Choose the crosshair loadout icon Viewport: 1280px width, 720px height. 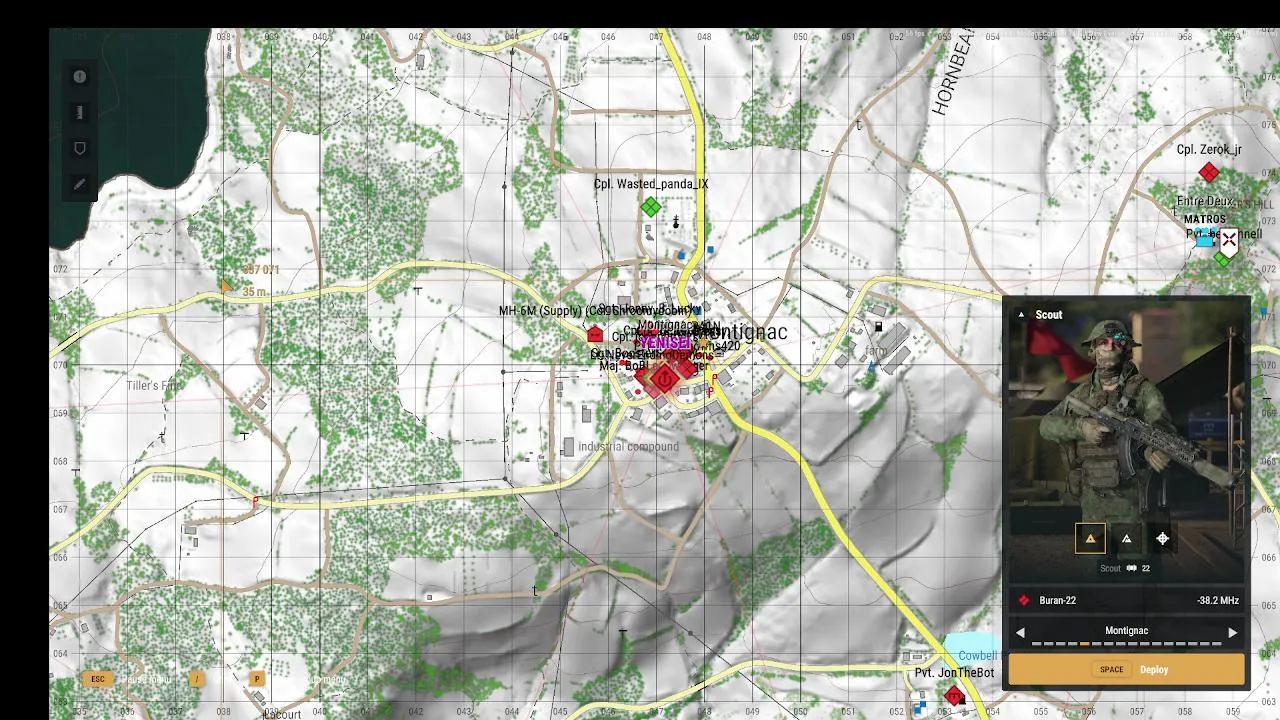(1162, 538)
